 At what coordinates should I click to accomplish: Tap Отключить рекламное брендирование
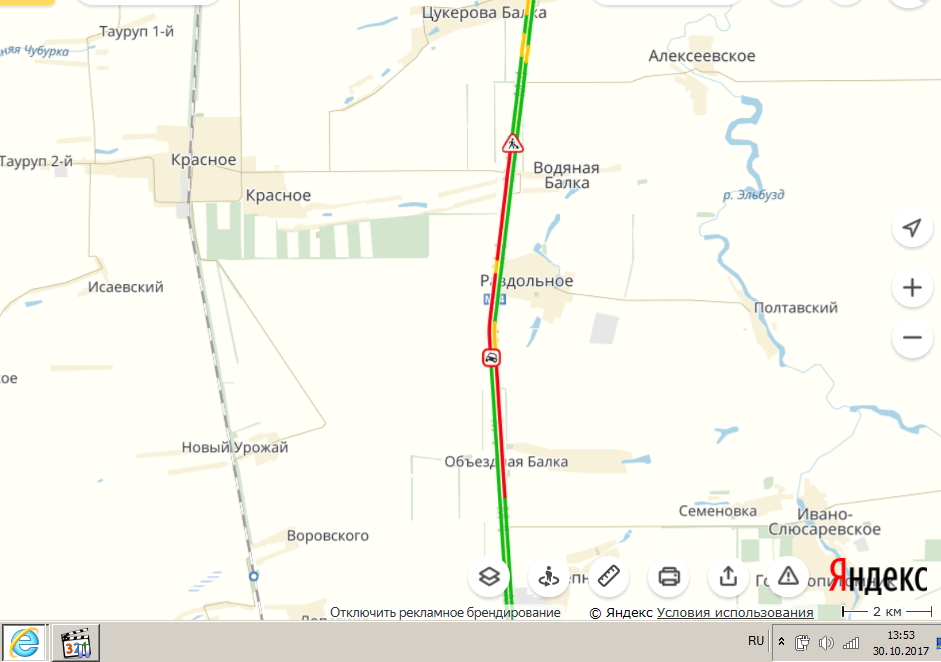(x=445, y=612)
